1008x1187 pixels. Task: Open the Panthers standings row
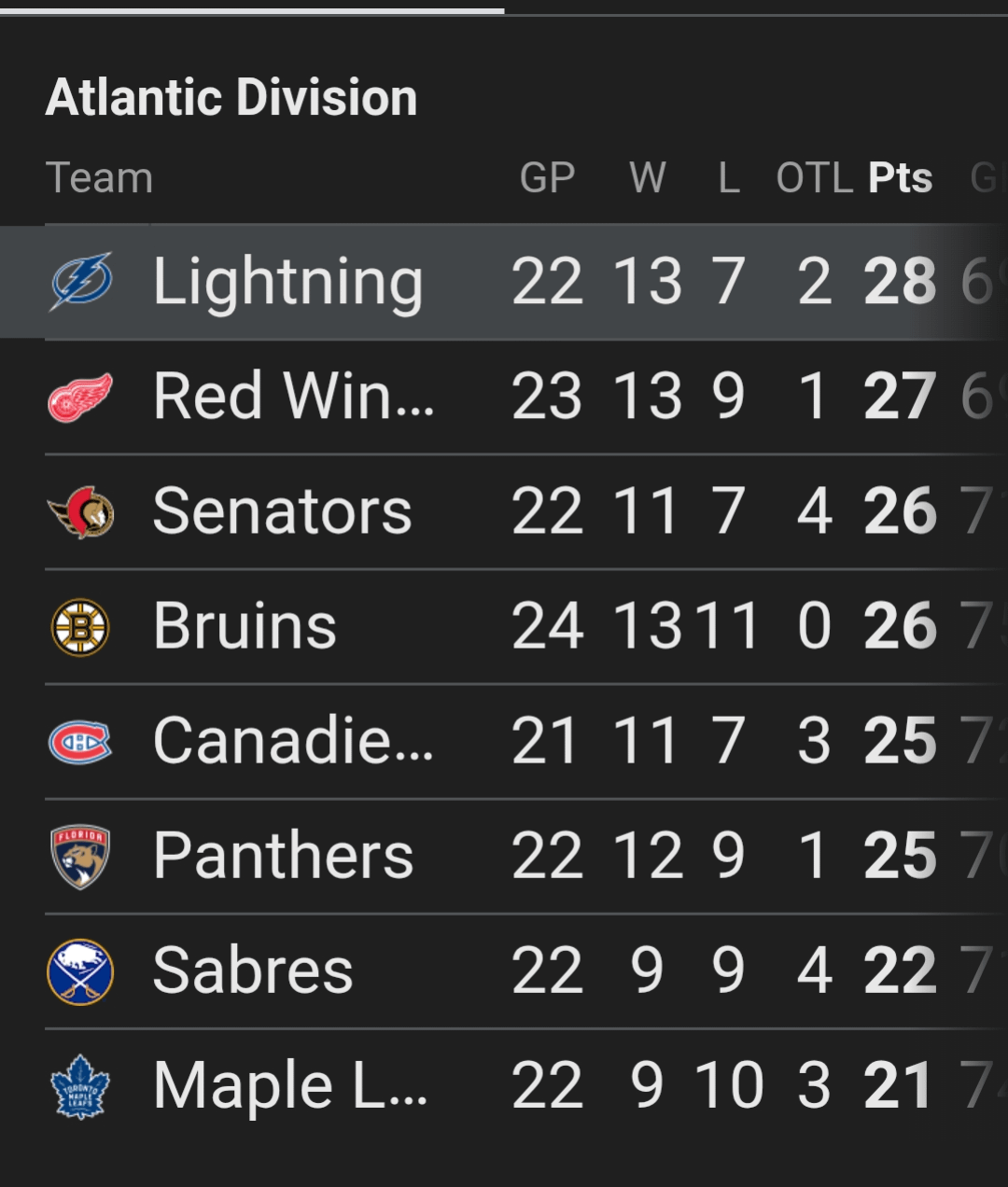coord(283,856)
